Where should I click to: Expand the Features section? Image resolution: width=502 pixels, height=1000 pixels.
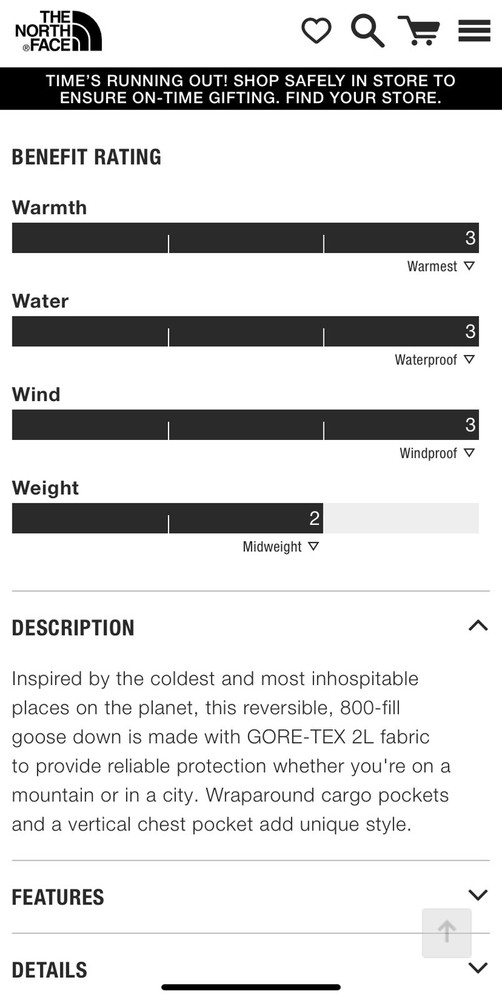pos(251,897)
